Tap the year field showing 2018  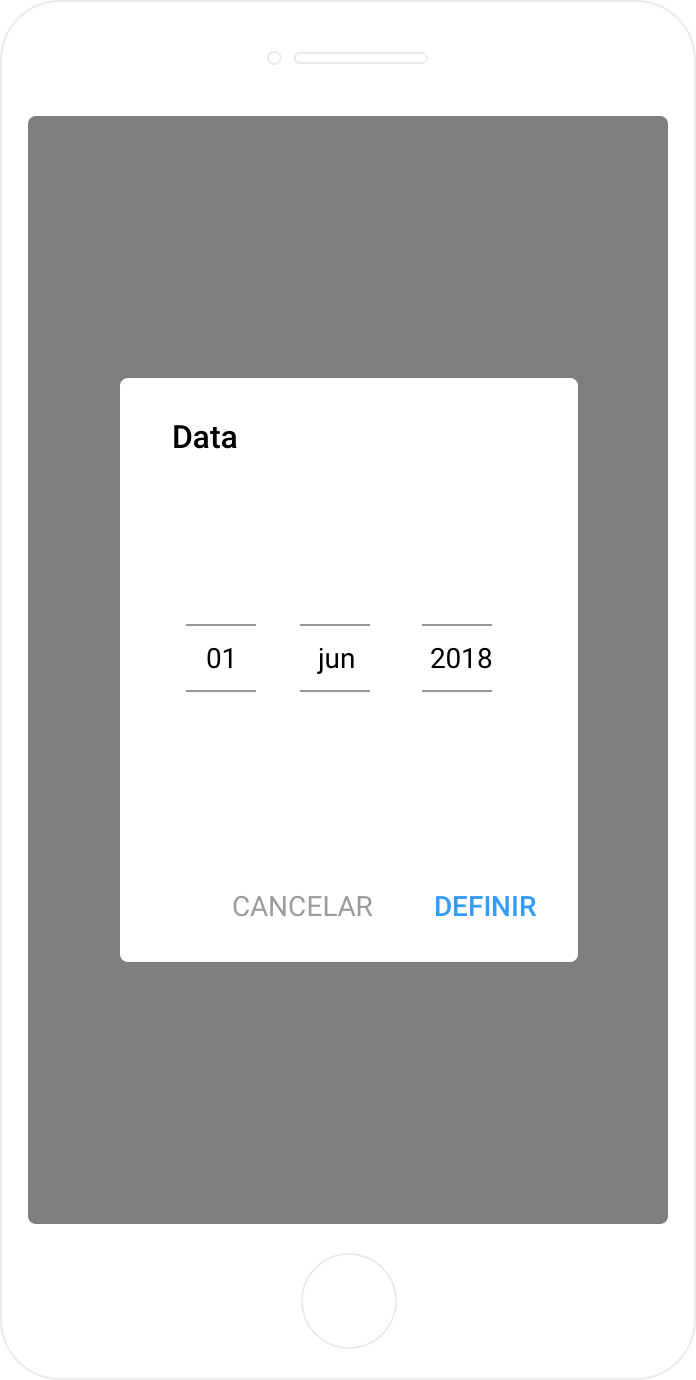(457, 658)
